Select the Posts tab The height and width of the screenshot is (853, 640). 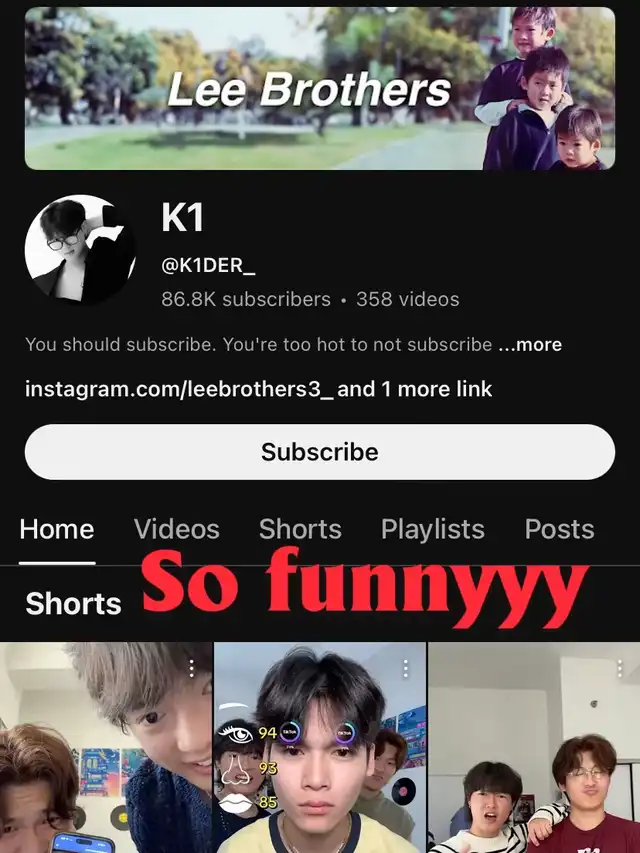(559, 529)
